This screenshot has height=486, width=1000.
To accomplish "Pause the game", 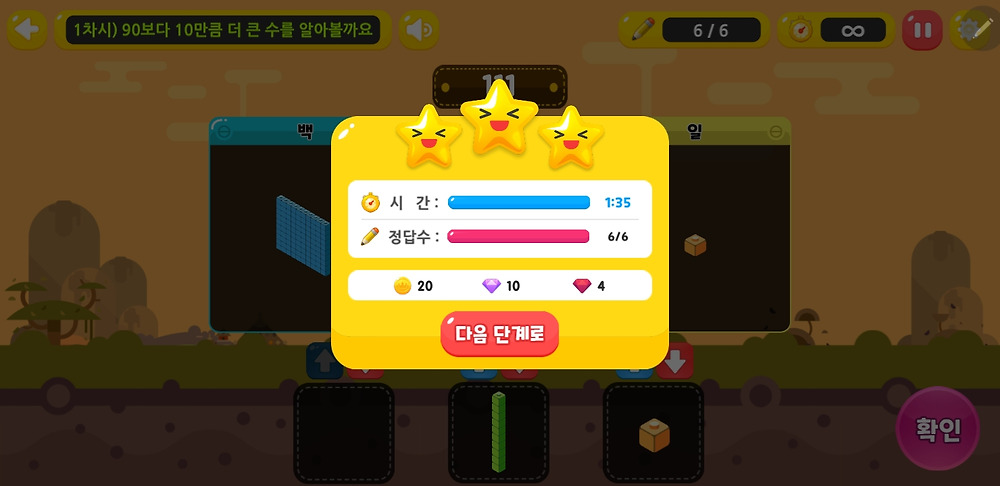I will pos(922,30).
